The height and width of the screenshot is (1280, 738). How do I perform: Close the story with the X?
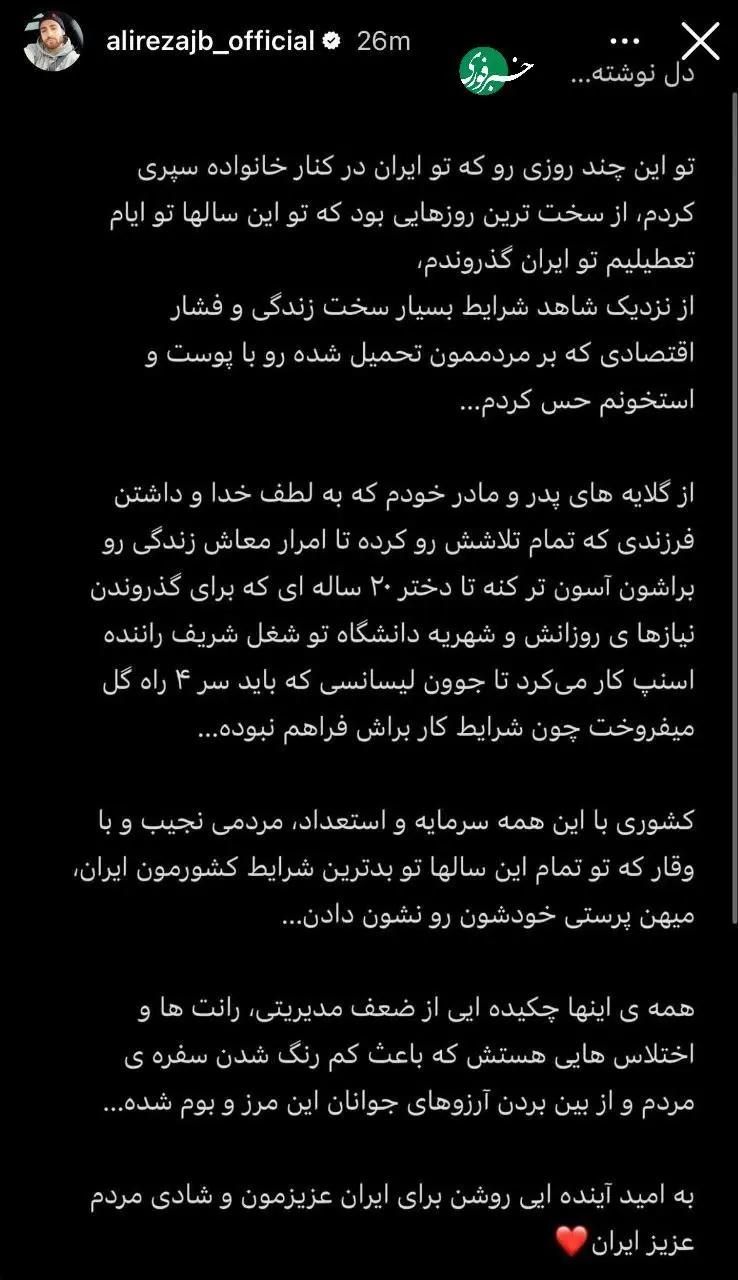point(699,42)
